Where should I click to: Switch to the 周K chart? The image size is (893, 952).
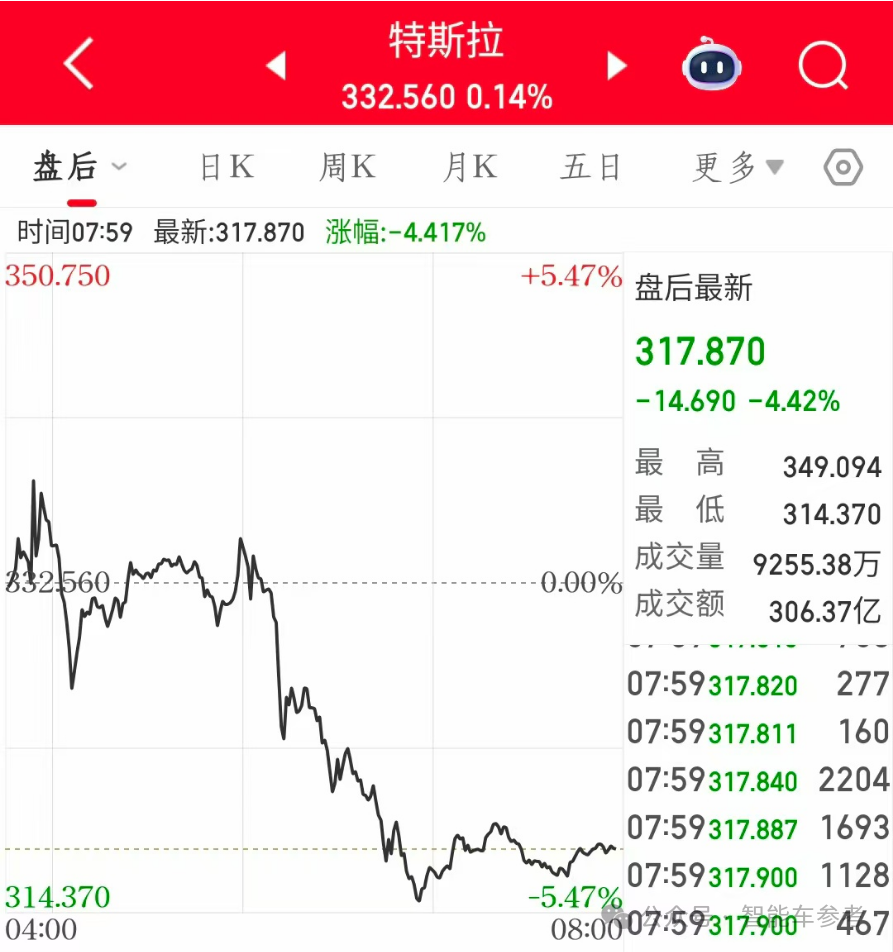(347, 168)
